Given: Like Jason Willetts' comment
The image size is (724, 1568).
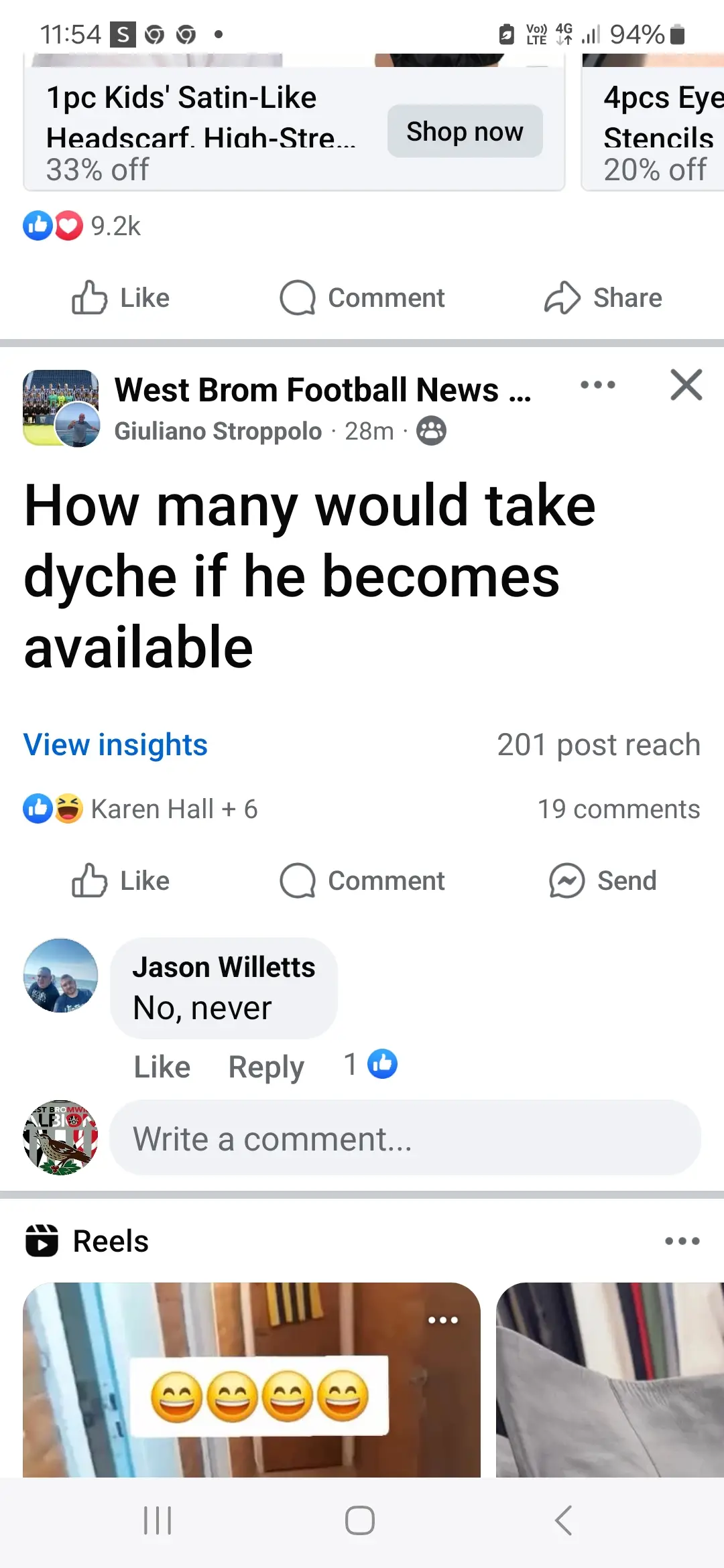Looking at the screenshot, I should 162,1067.
